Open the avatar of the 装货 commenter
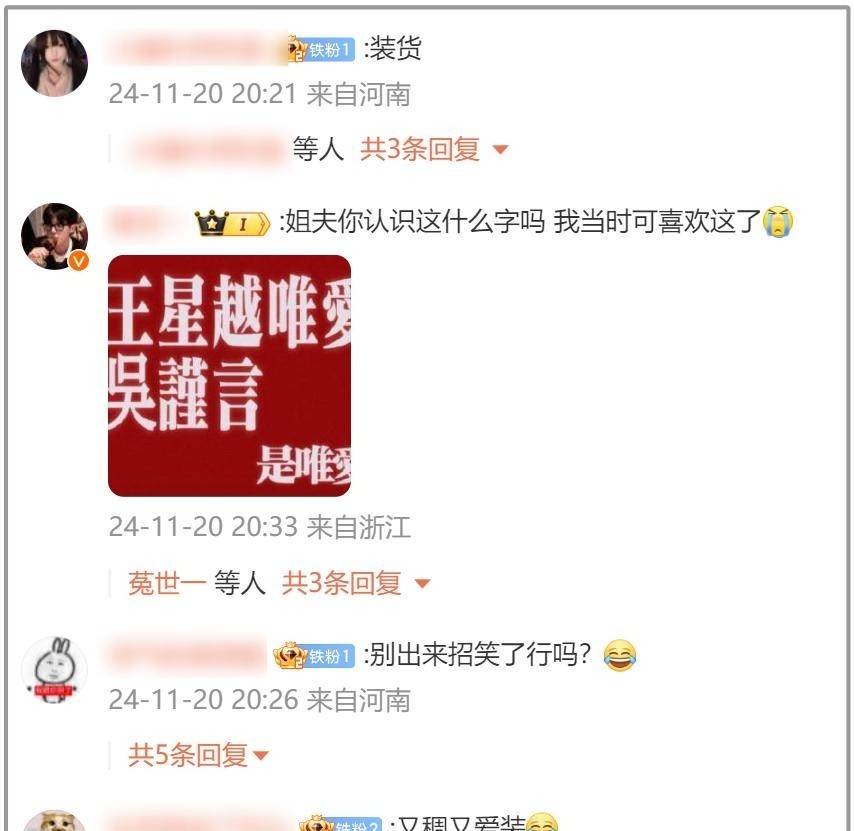The height and width of the screenshot is (831, 854). click(55, 63)
